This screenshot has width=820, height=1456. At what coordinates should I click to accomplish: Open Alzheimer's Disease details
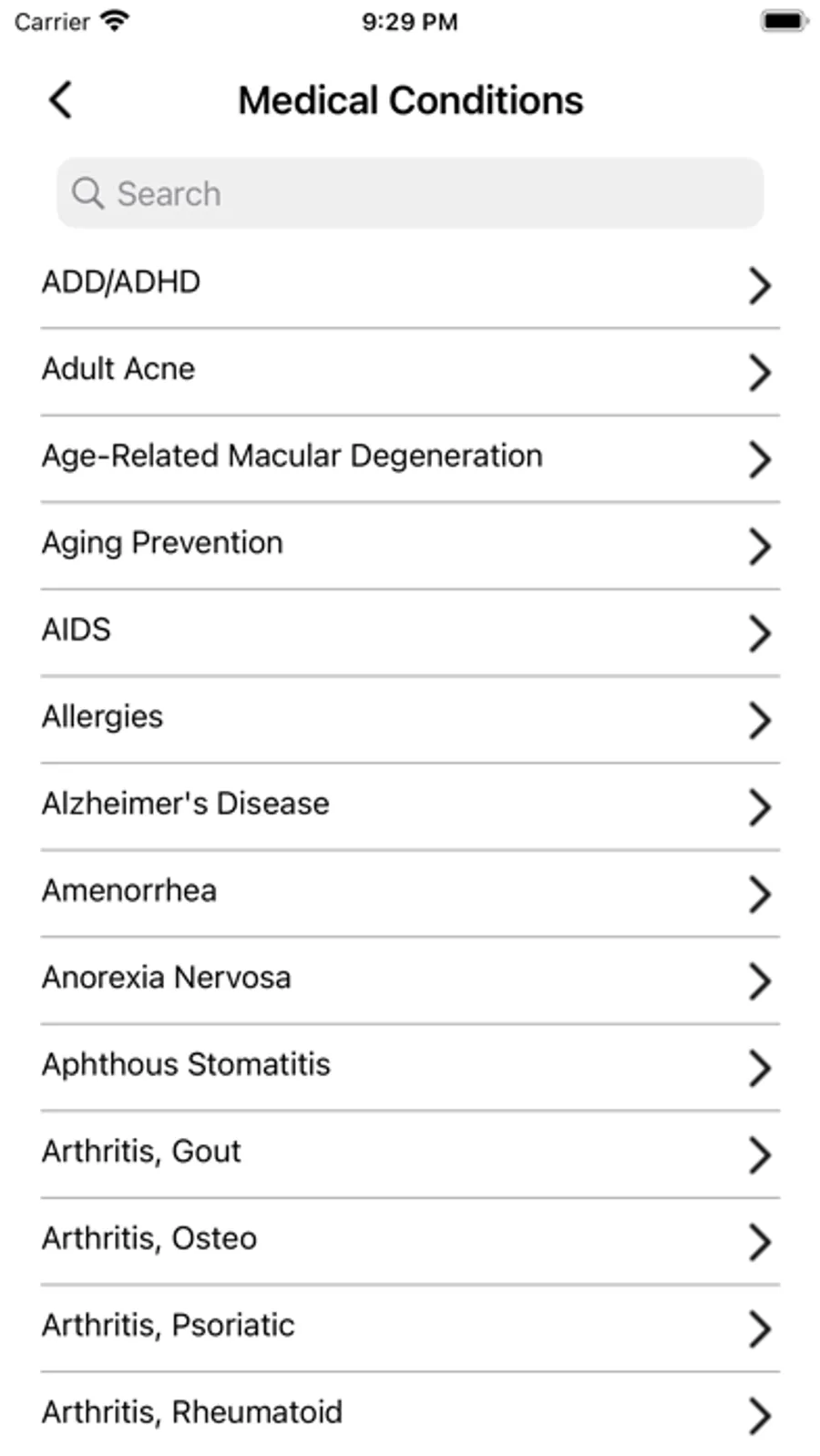[410, 805]
